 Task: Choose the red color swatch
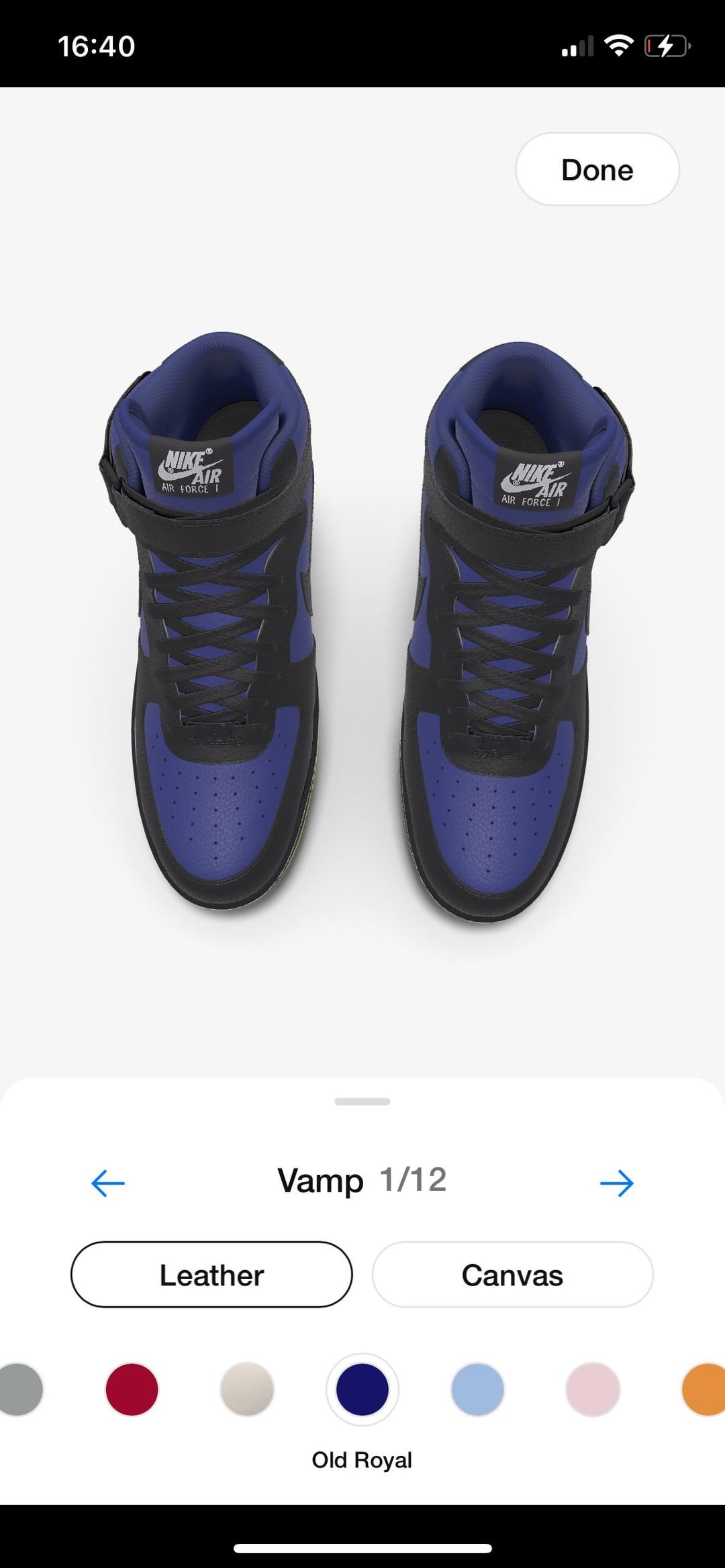pyautogui.click(x=132, y=1390)
